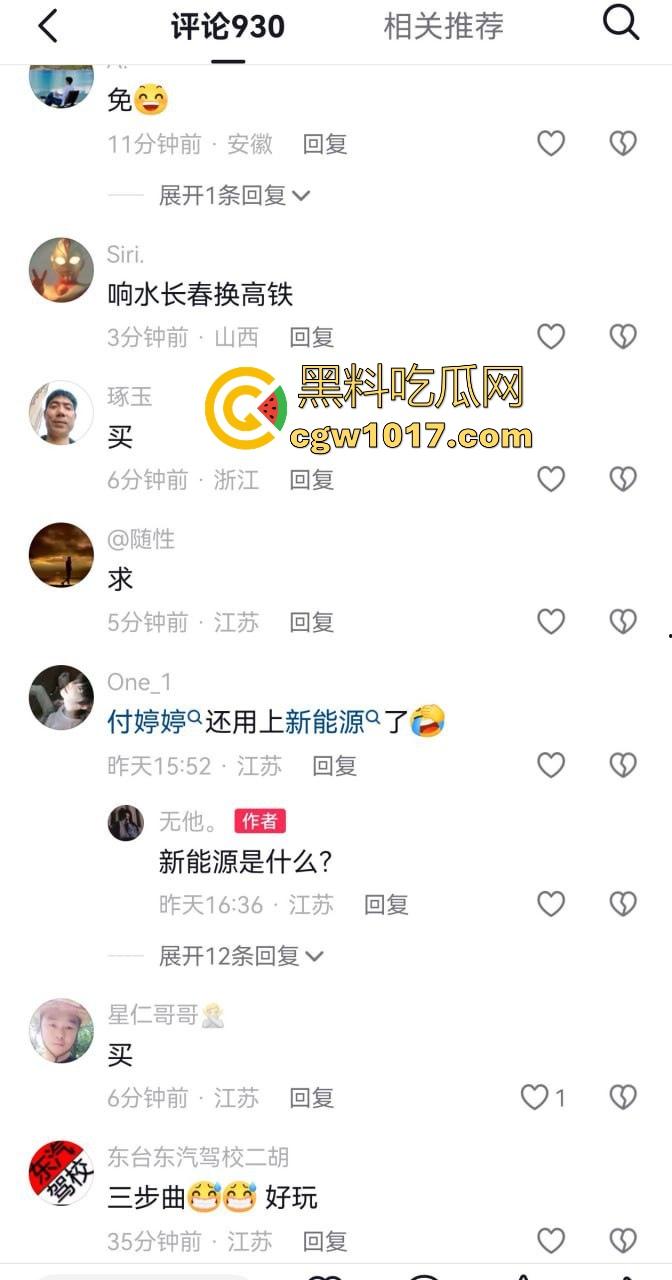Viewport: 672px width, 1280px height.
Task: Reply to author 无他。's comment
Action: click(385, 905)
